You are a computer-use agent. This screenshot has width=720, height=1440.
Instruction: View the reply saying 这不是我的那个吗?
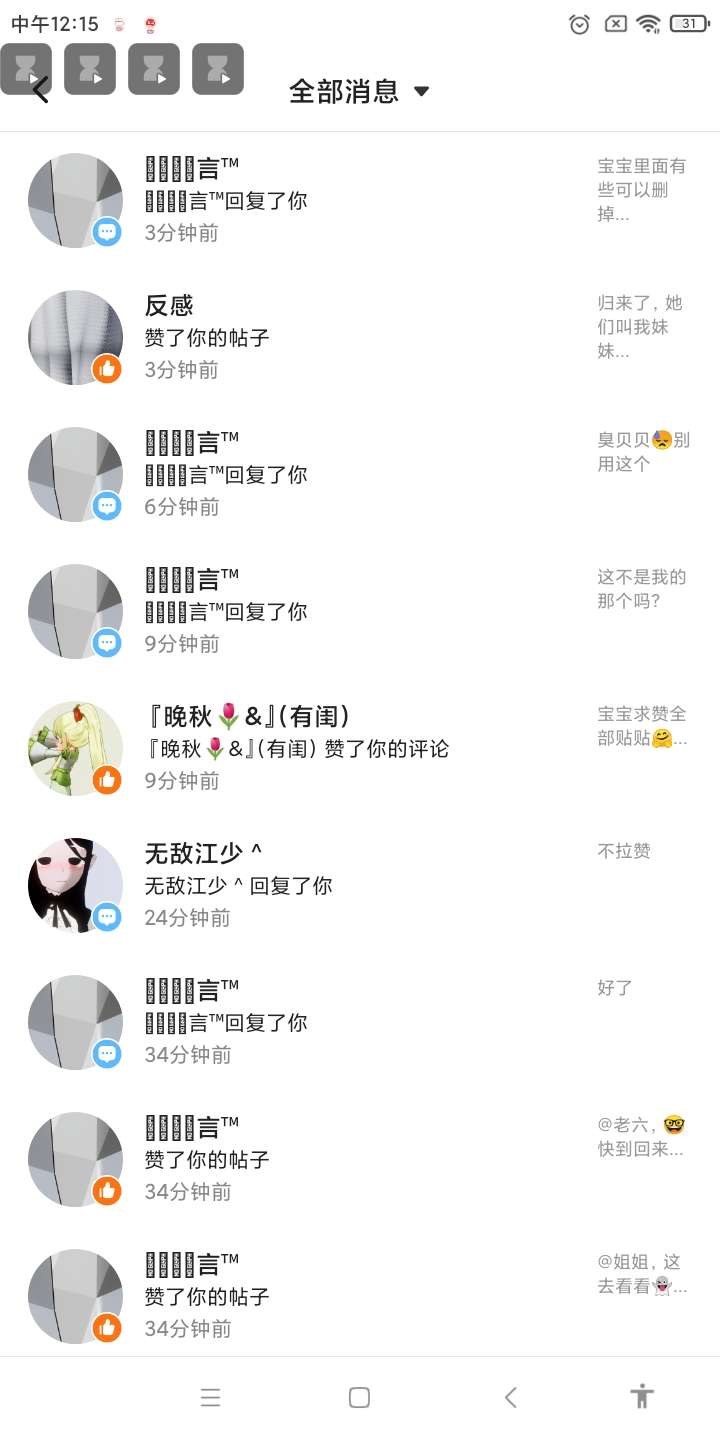click(x=360, y=612)
